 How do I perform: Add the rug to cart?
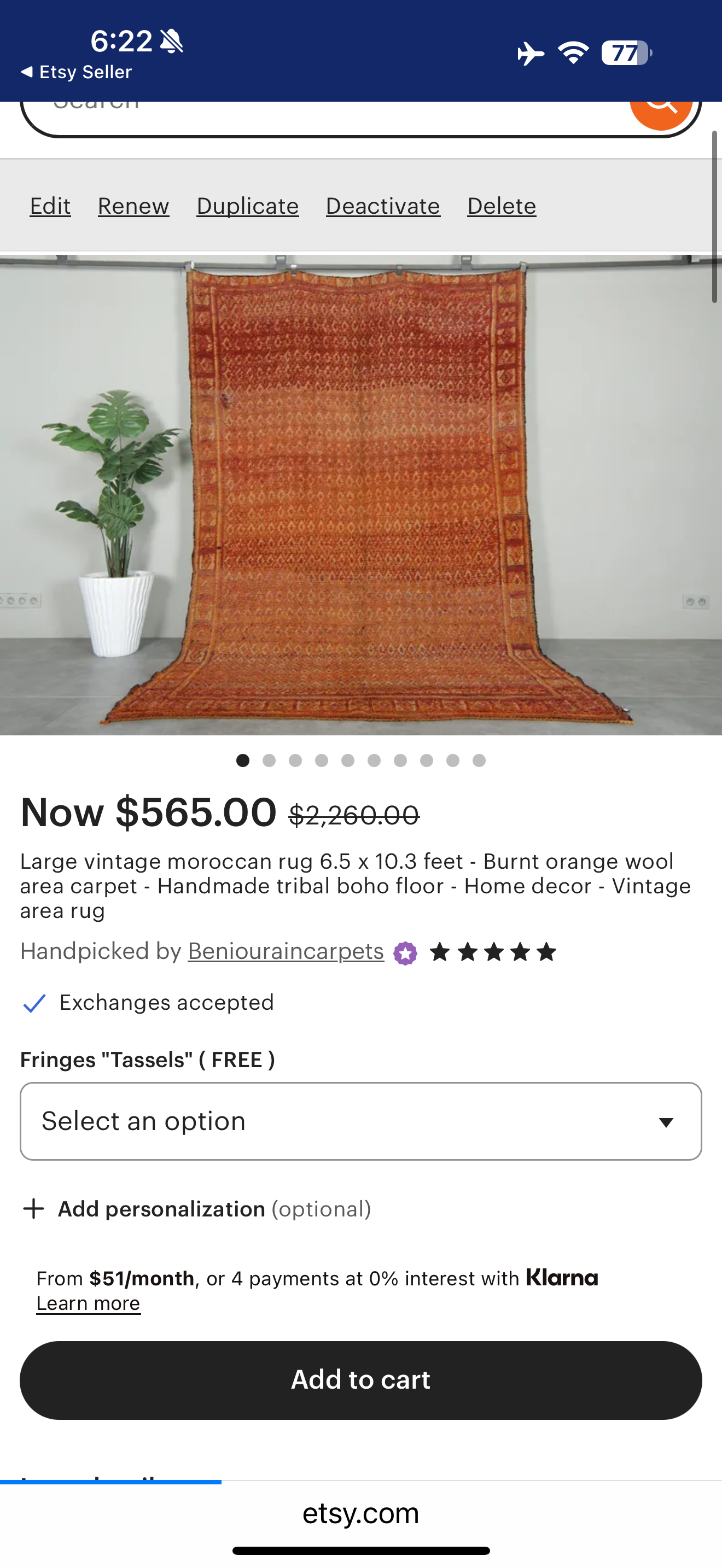click(x=360, y=1380)
